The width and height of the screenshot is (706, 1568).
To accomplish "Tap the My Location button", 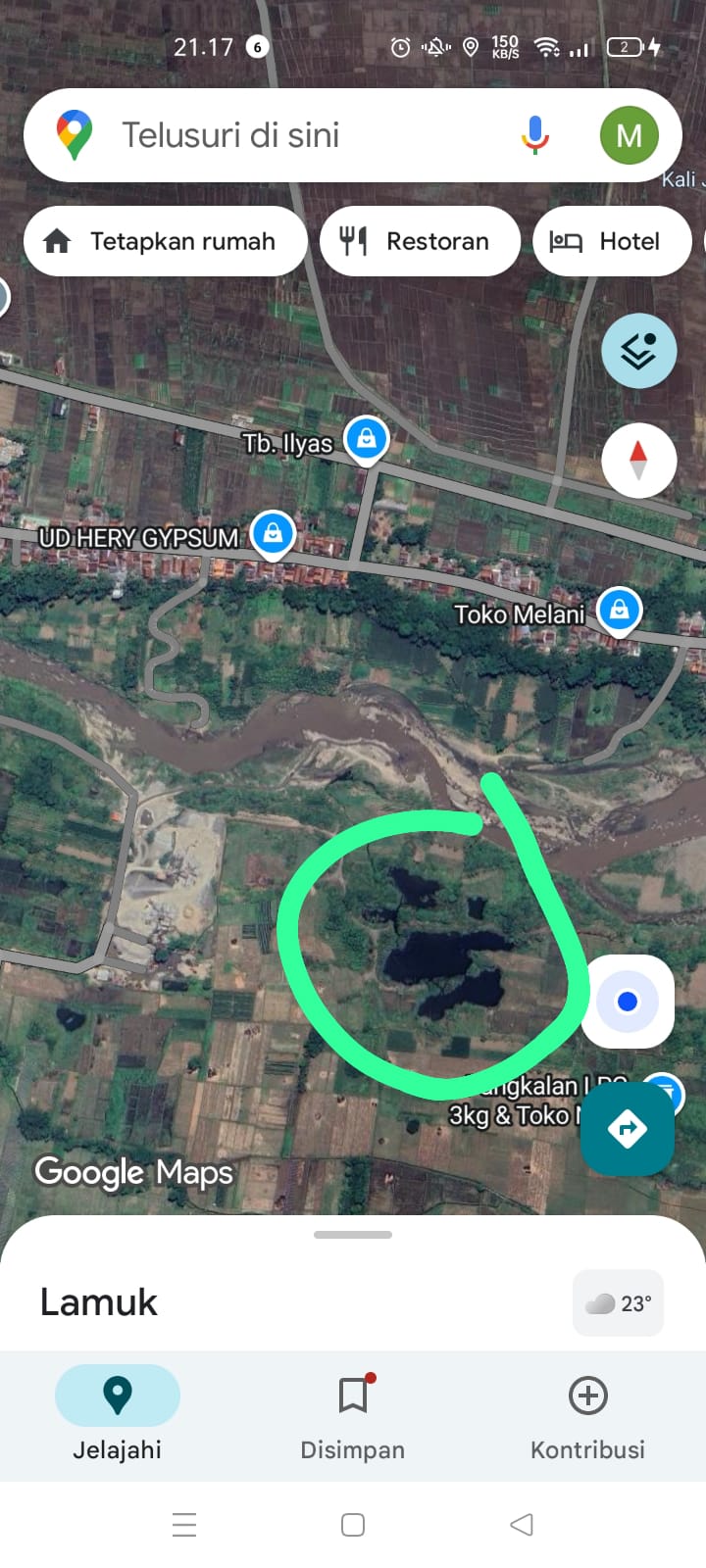I will [x=627, y=1002].
